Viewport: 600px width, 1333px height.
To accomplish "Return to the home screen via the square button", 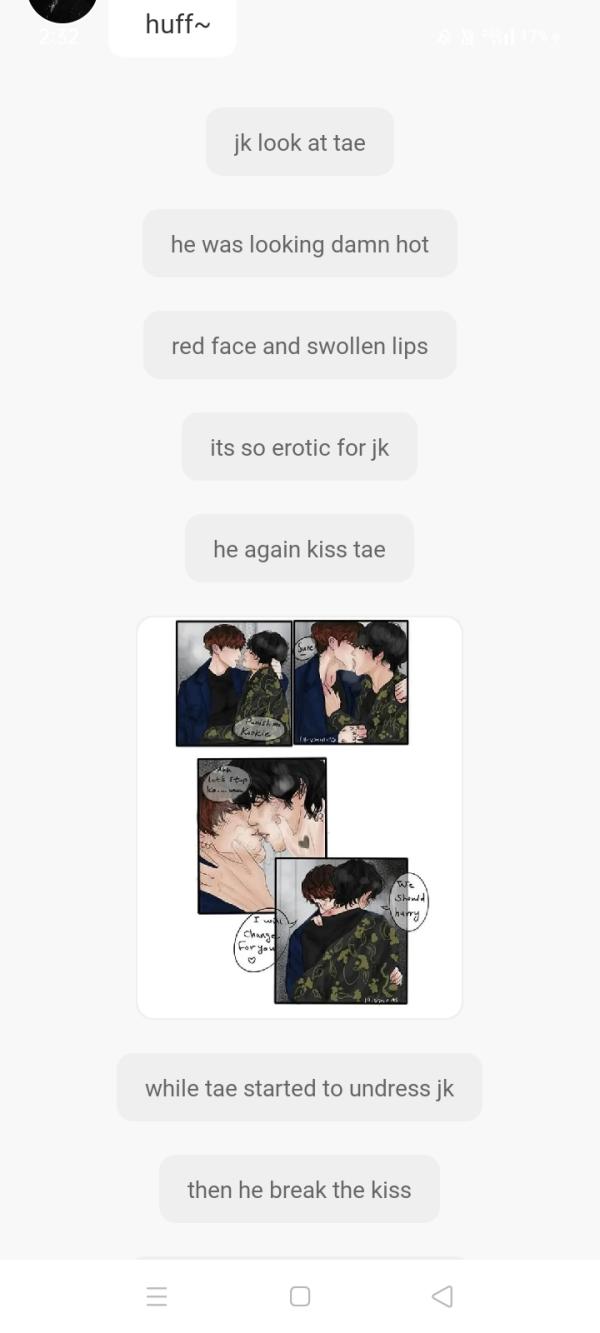I will (x=300, y=1296).
